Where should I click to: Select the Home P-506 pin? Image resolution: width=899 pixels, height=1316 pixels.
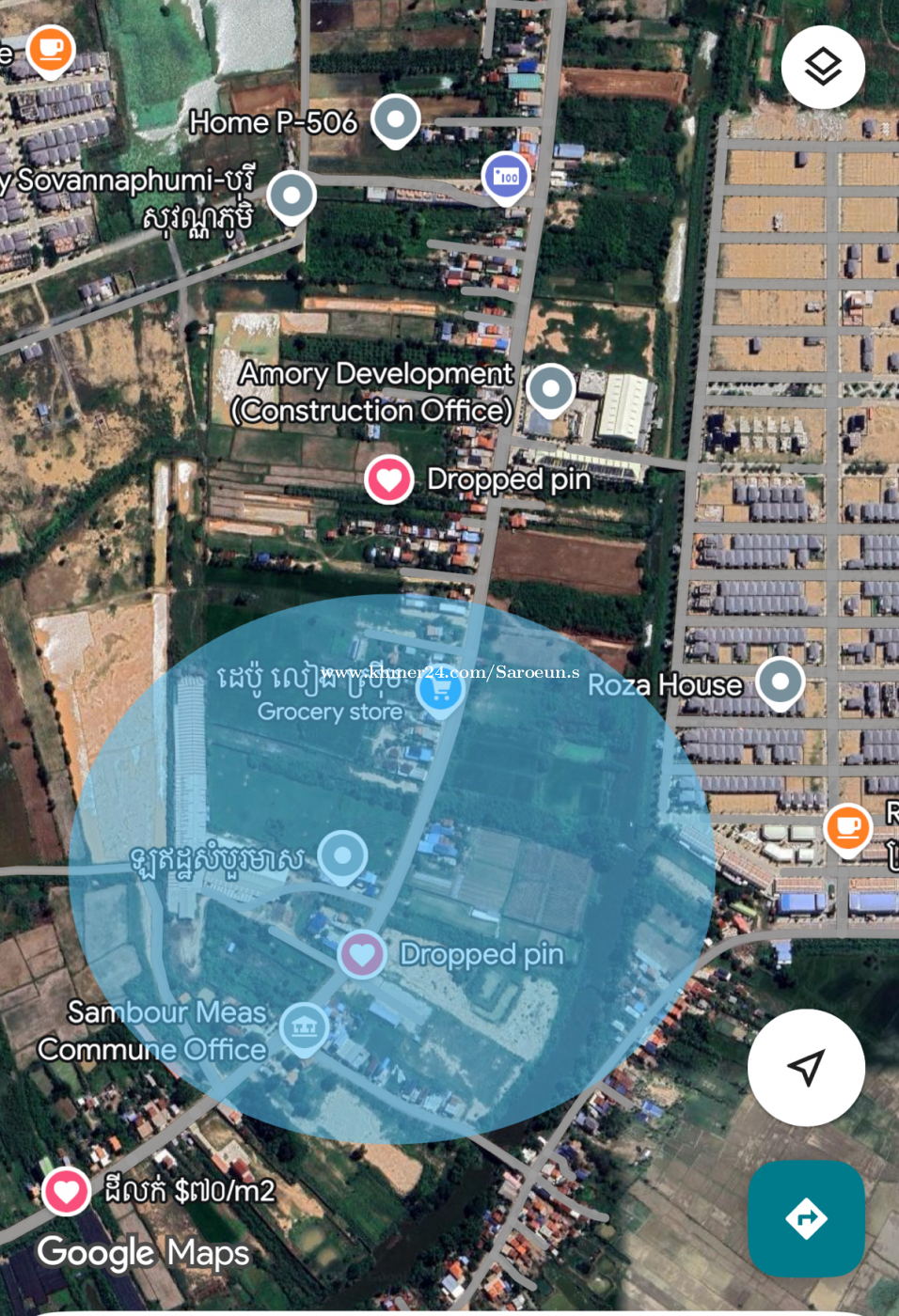395,119
